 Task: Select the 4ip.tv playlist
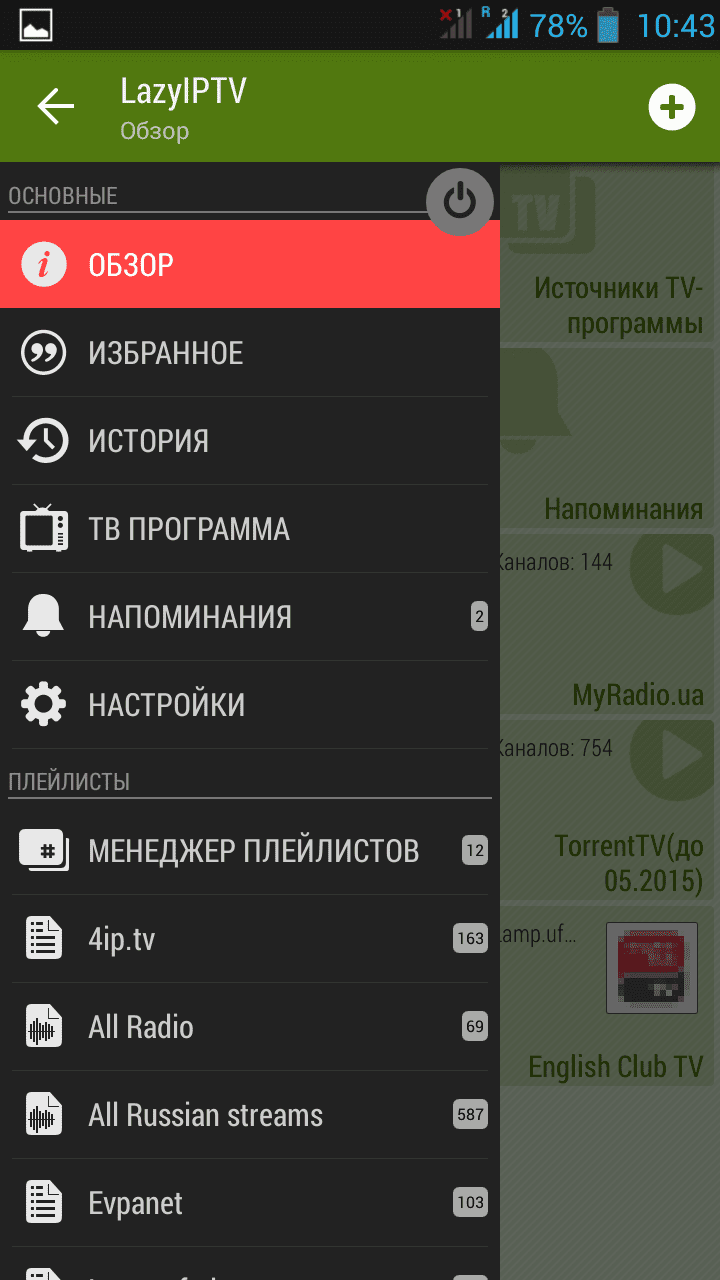point(250,939)
